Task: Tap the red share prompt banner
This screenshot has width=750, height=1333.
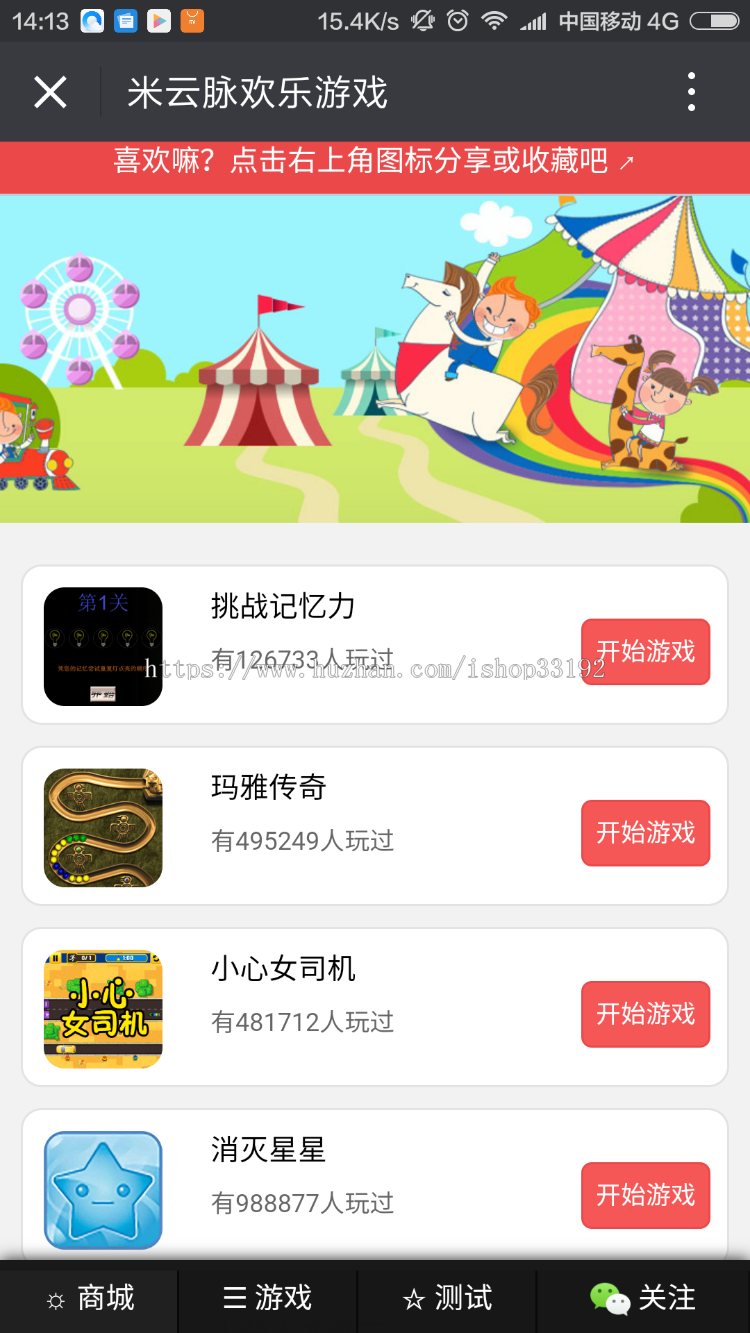Action: (x=375, y=167)
